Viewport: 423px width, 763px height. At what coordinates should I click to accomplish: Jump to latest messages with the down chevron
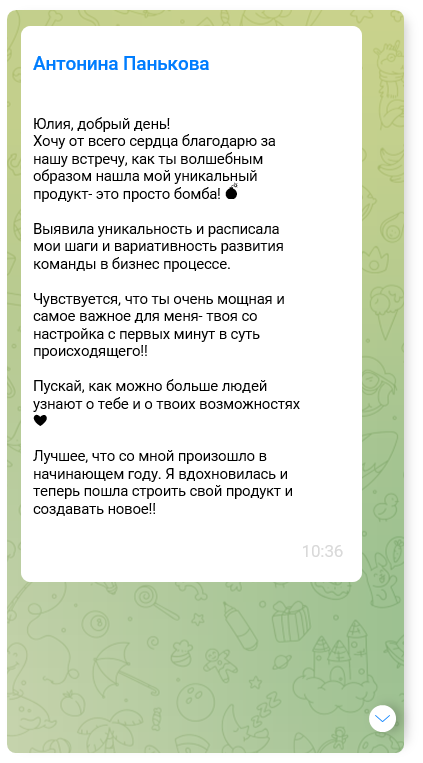click(x=382, y=718)
